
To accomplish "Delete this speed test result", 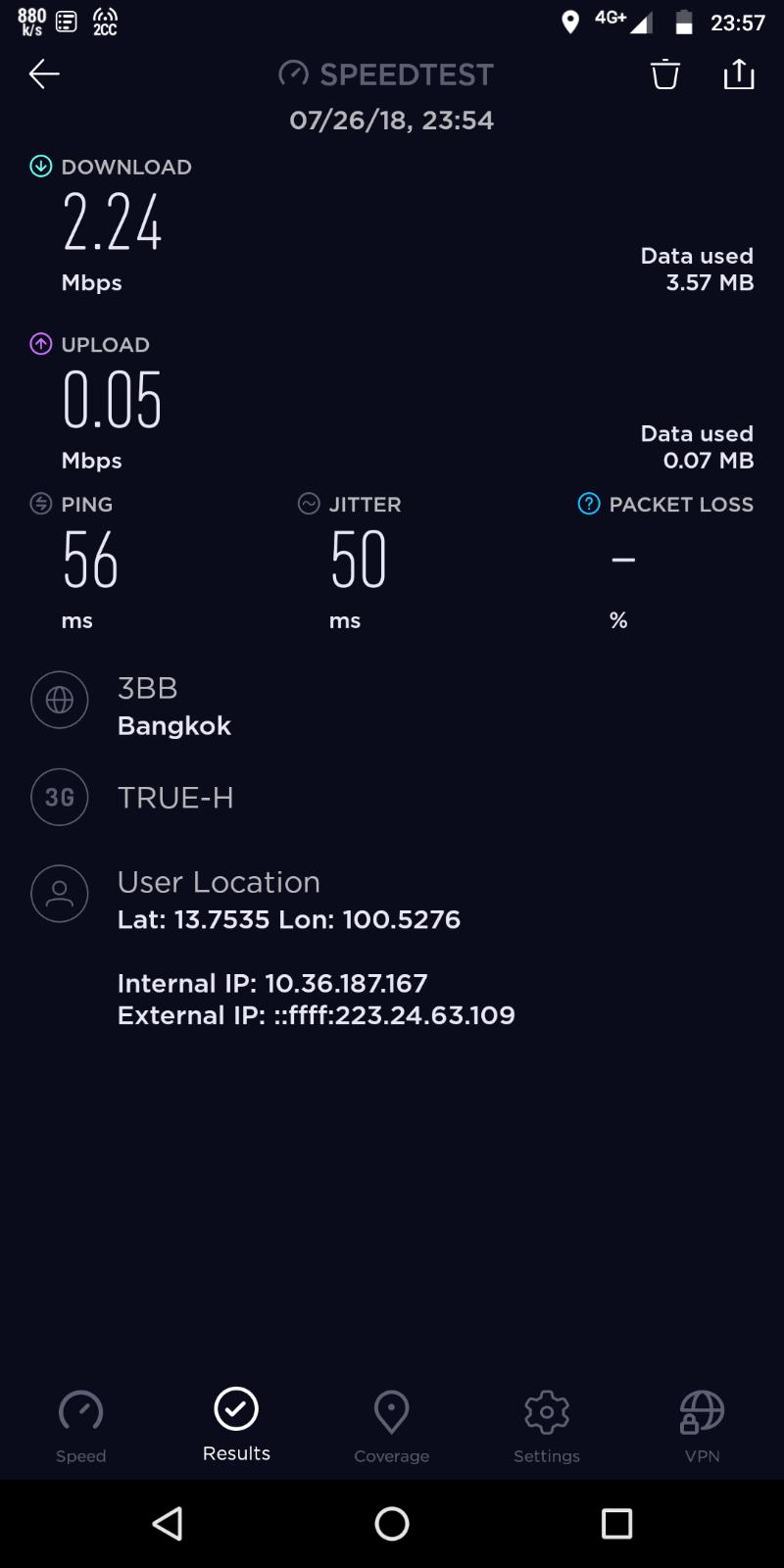I will click(x=665, y=73).
